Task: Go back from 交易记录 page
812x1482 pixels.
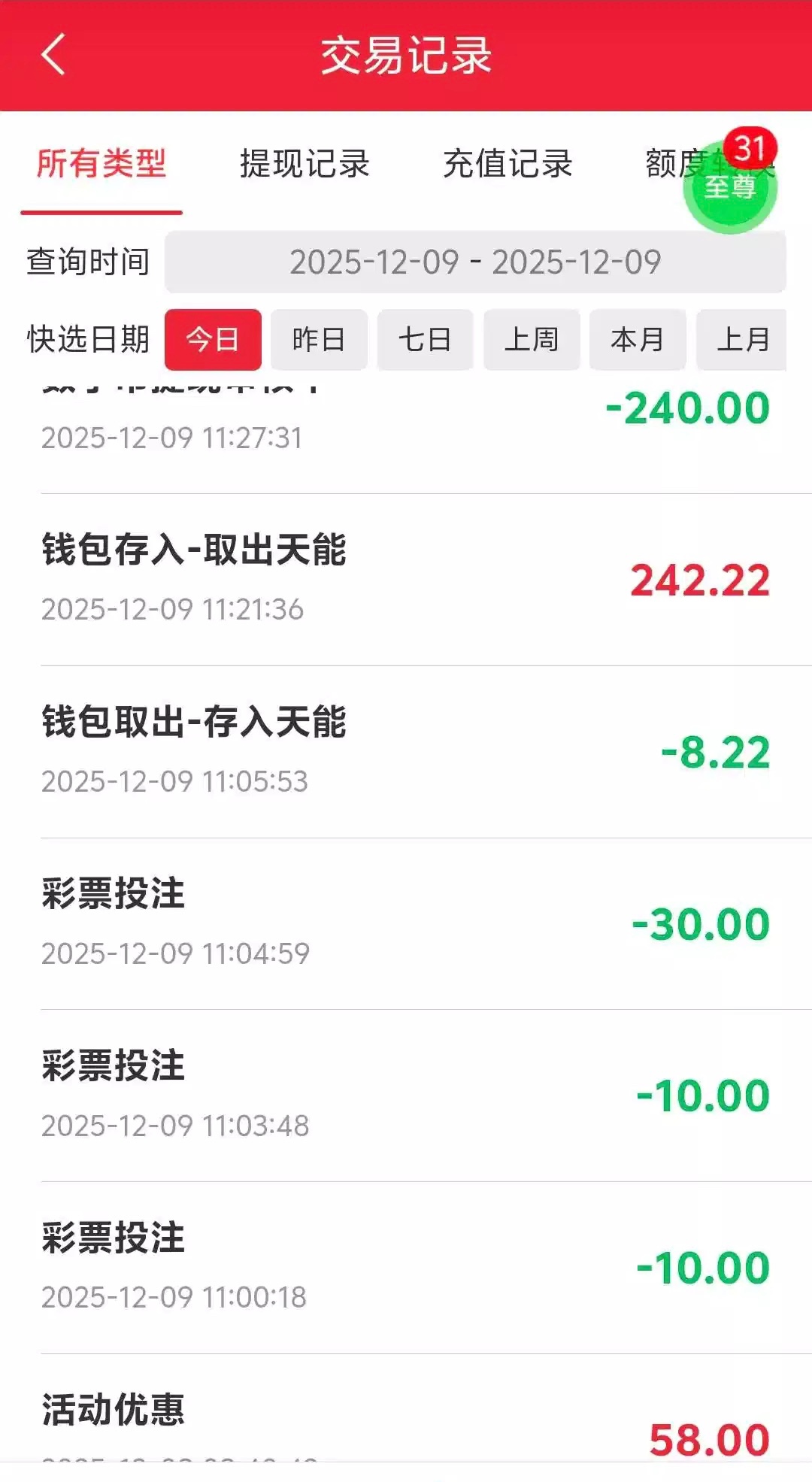Action: click(53, 55)
